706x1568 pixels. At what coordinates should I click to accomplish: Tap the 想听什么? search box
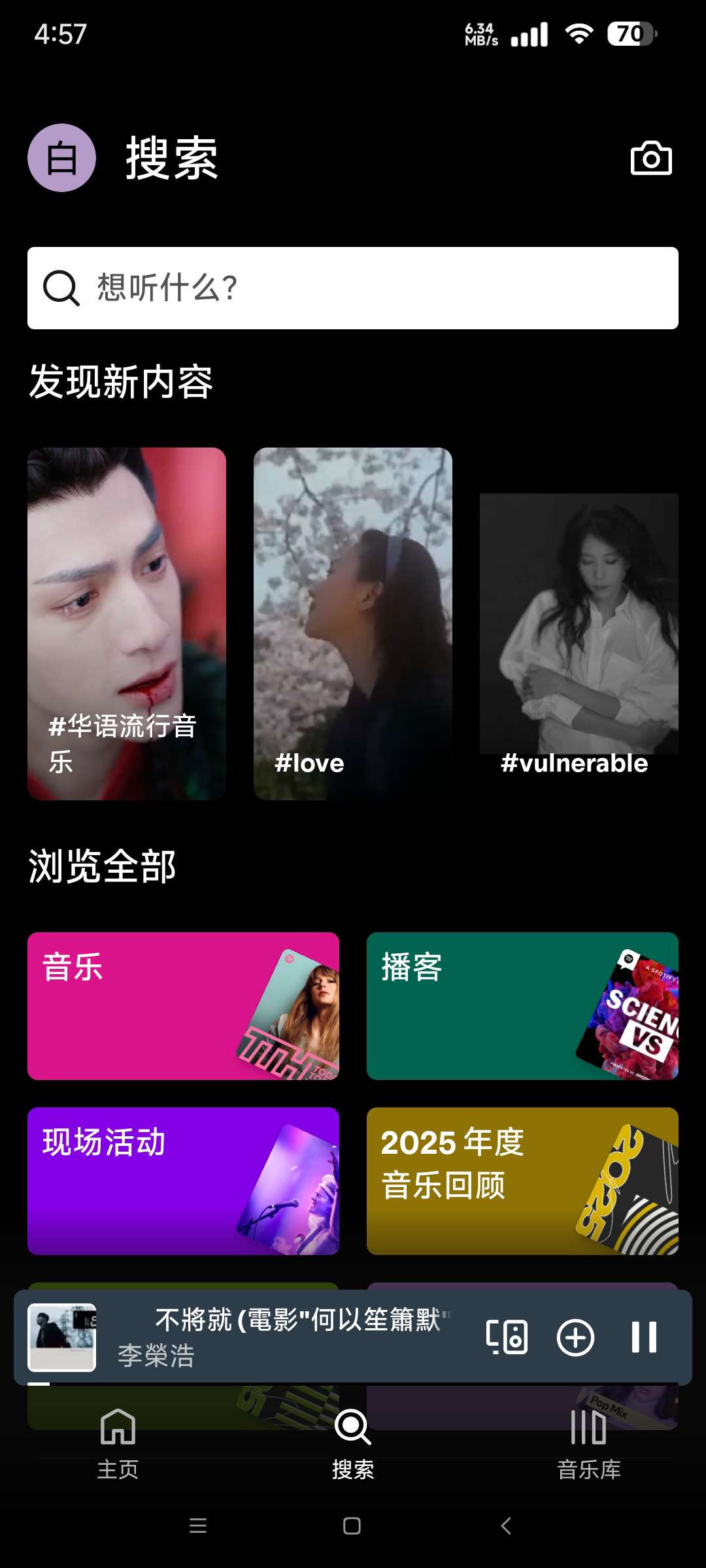pos(353,288)
